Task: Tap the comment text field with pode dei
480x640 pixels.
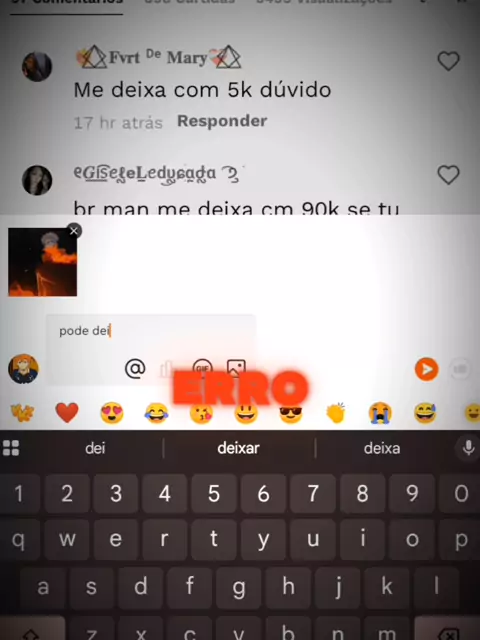Action: (x=151, y=331)
